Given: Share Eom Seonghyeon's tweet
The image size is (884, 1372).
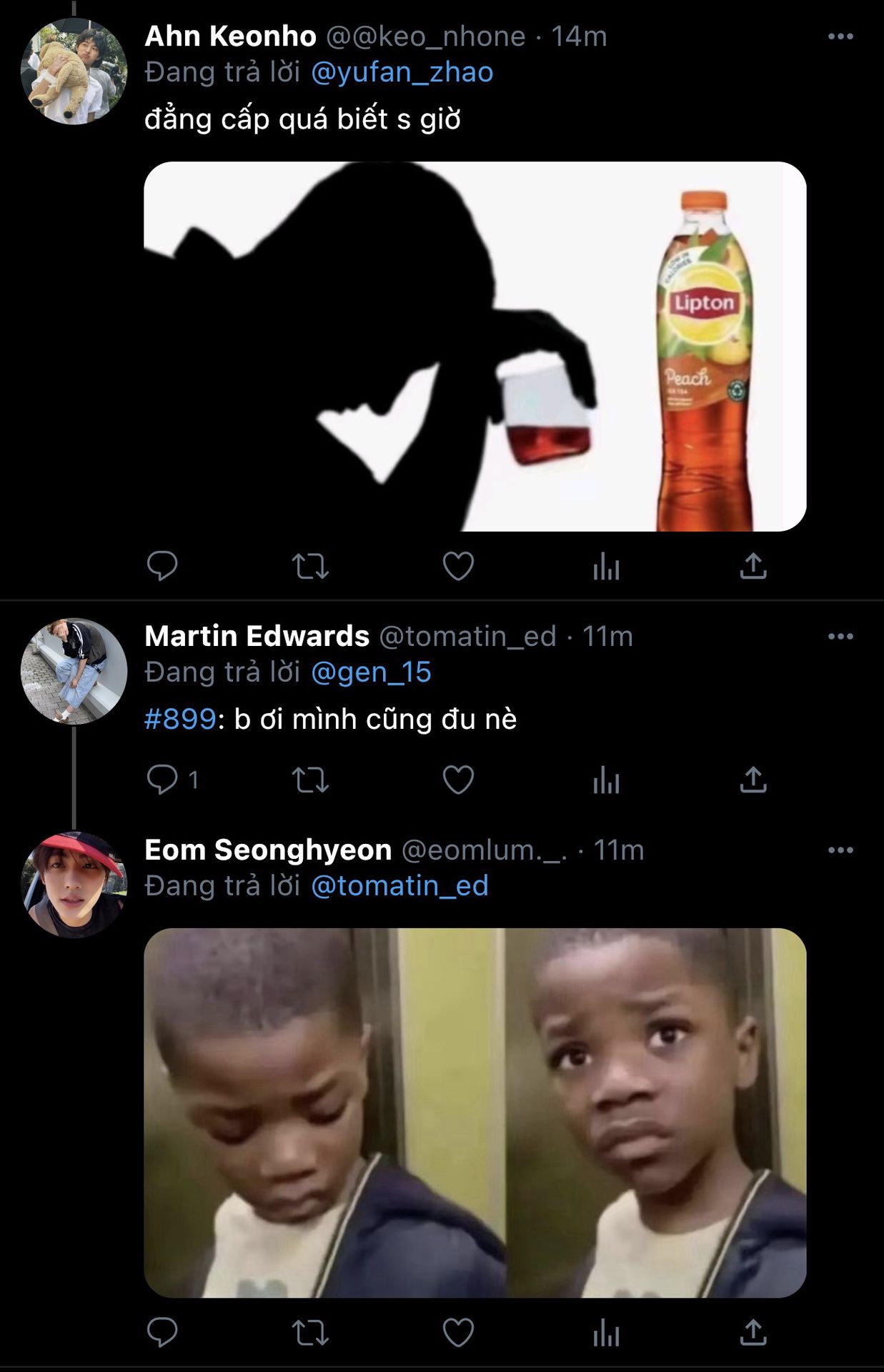Looking at the screenshot, I should [753, 1333].
